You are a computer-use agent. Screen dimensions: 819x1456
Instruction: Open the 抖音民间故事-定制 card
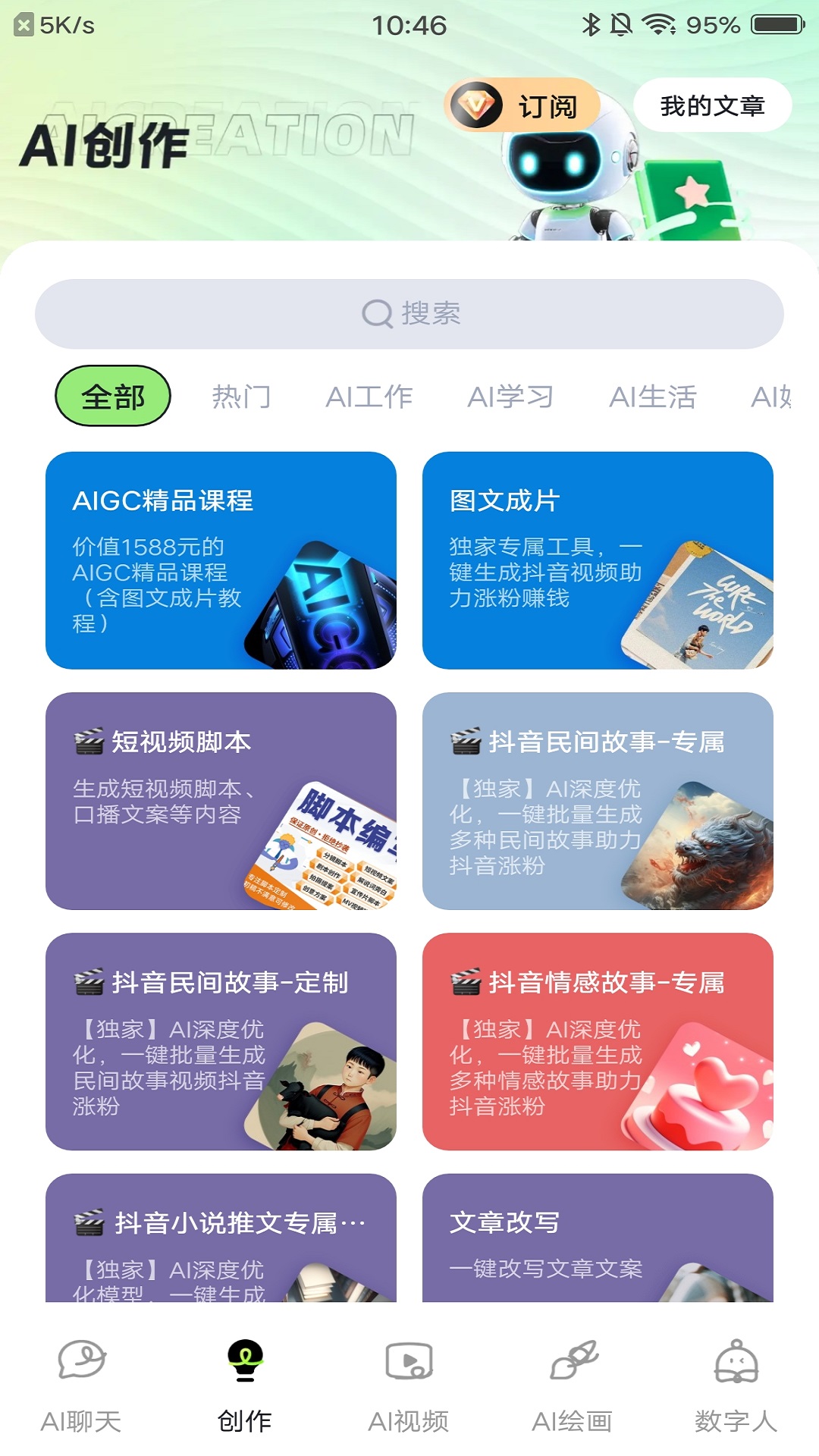pos(221,1041)
